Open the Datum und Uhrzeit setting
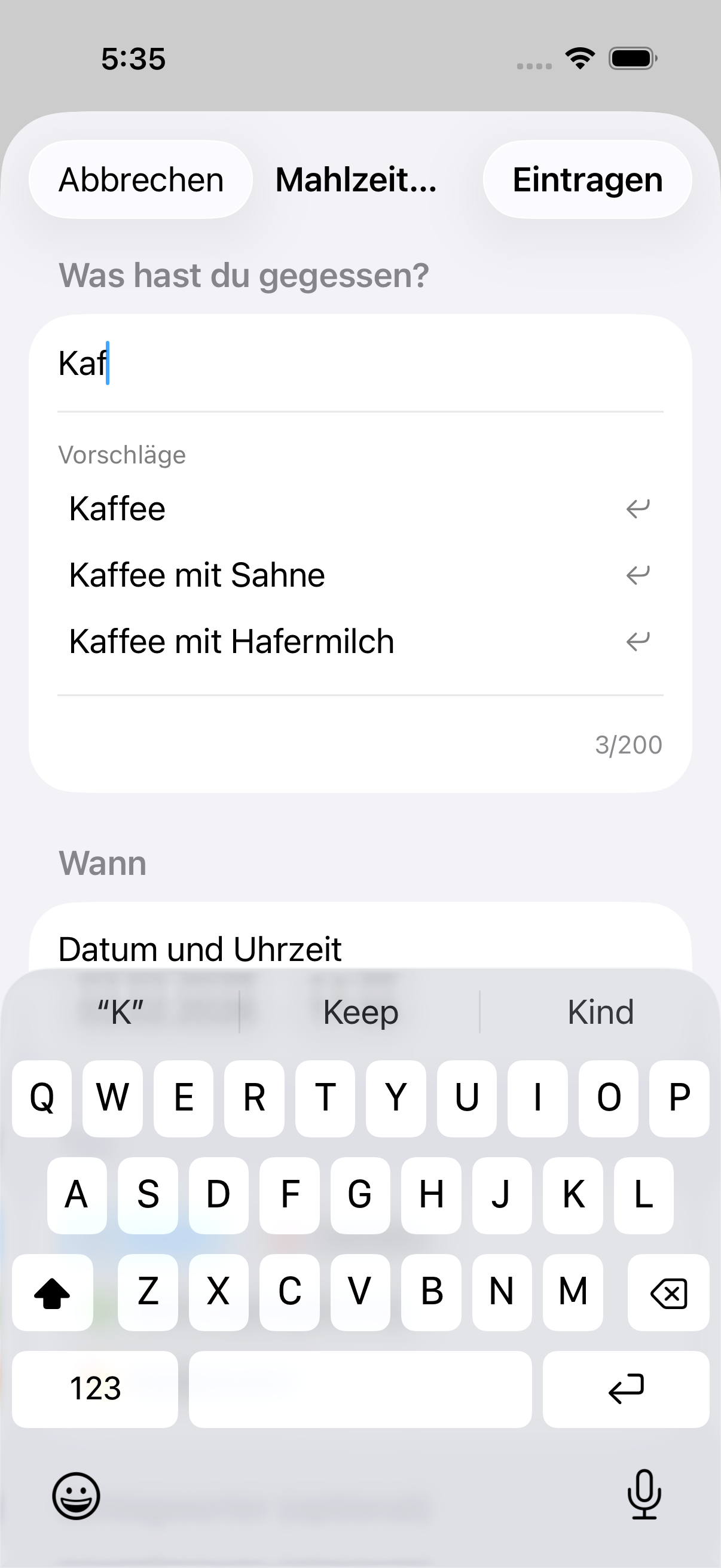This screenshot has width=721, height=1568. pyautogui.click(x=200, y=948)
